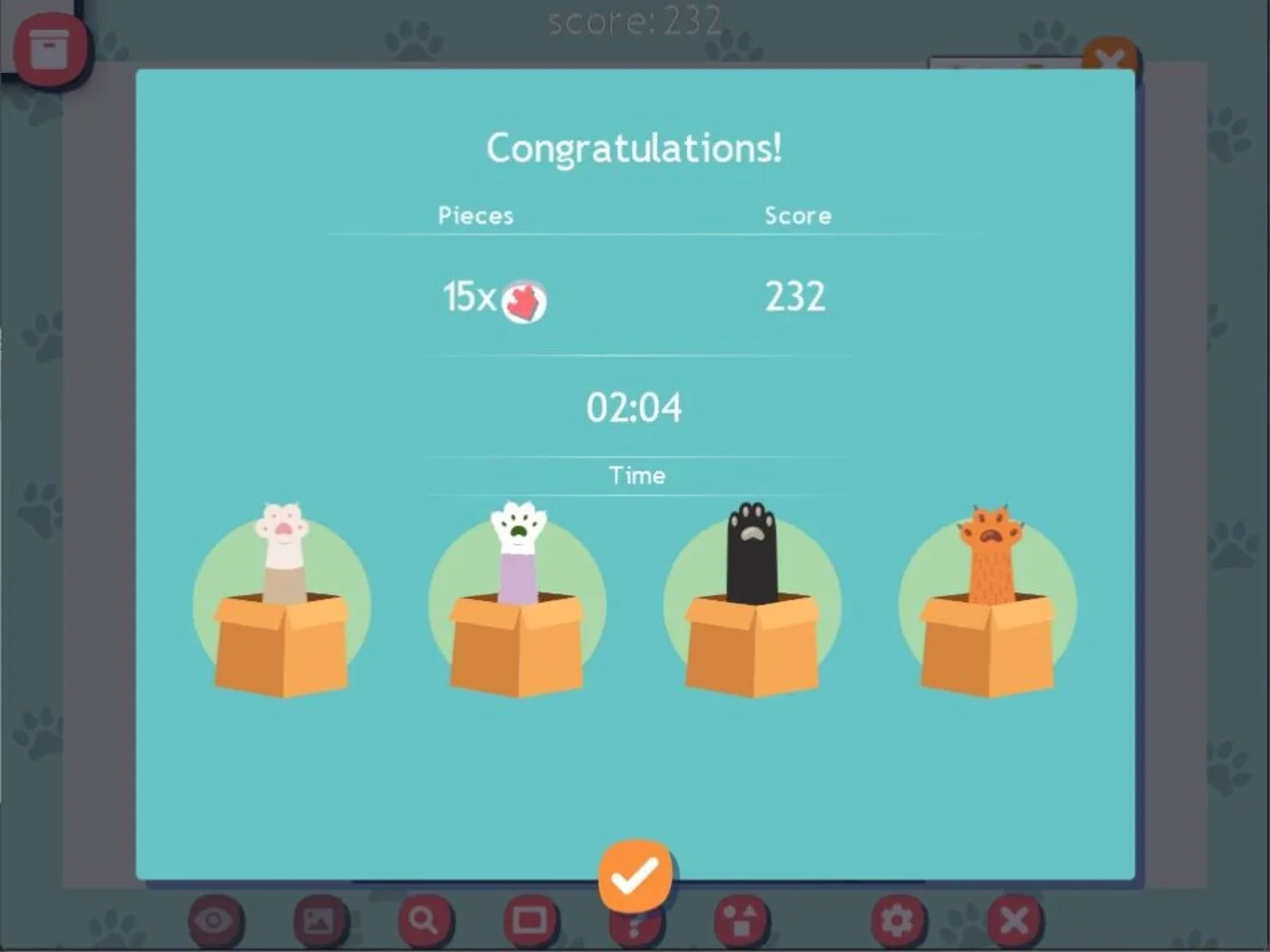1270x952 pixels.
Task: Confirm with the orange checkmark button
Action: [635, 876]
